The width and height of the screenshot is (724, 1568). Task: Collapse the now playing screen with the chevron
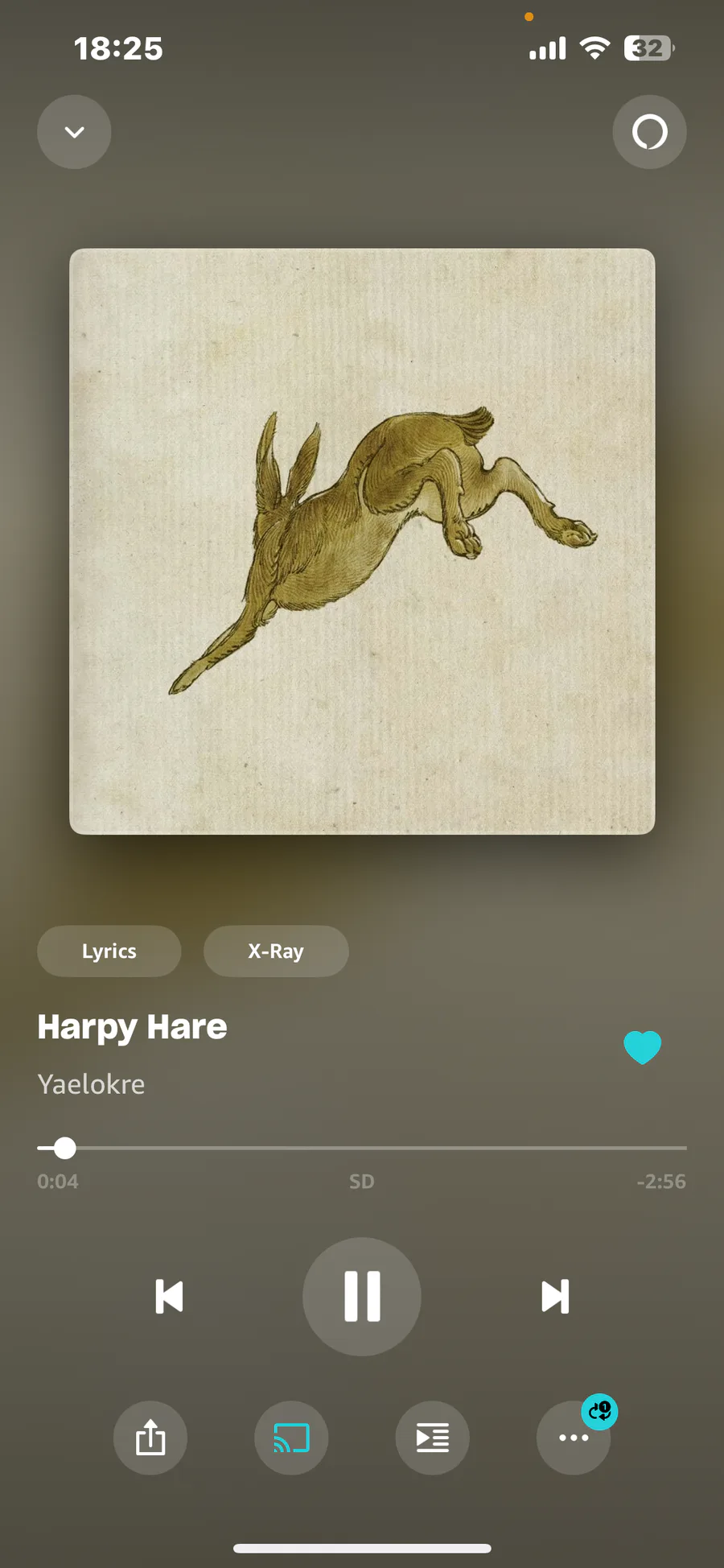pos(74,132)
